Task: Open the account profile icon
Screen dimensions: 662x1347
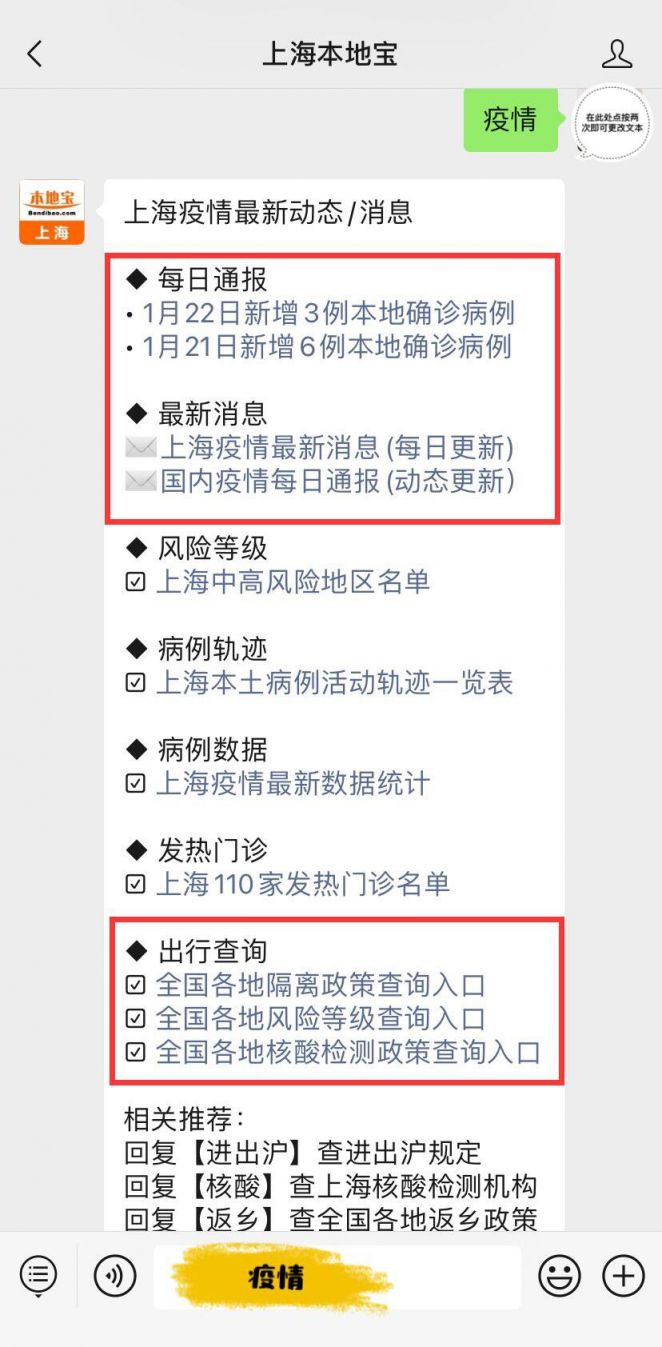Action: [x=618, y=54]
